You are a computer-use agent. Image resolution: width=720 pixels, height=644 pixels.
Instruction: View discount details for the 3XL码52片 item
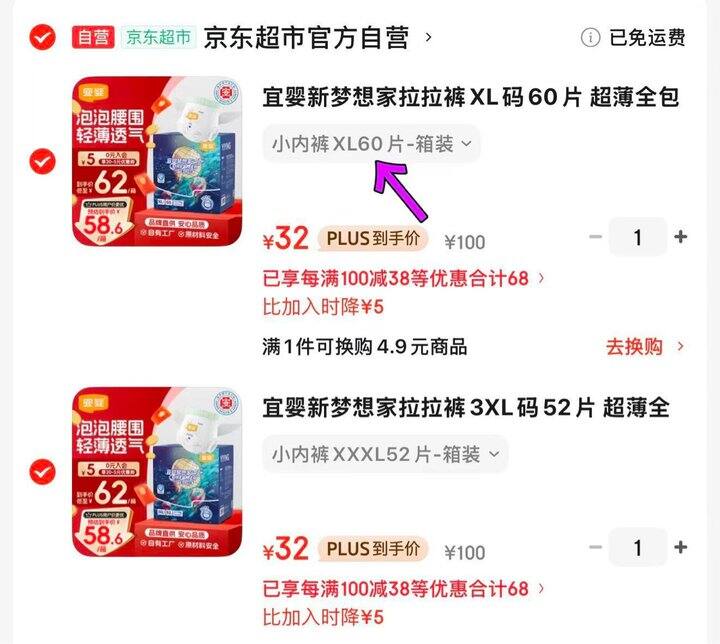coord(403,589)
